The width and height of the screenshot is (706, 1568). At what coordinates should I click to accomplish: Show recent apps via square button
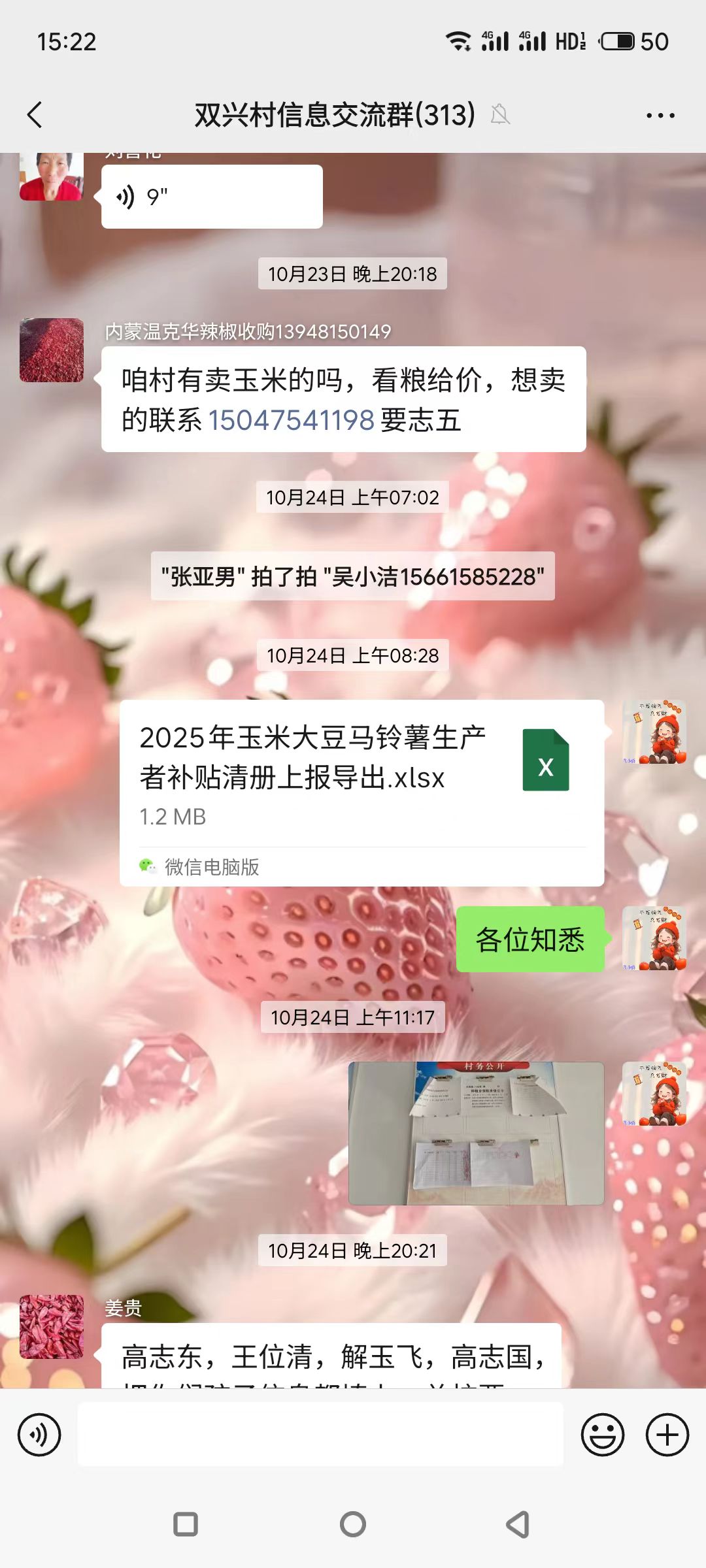click(x=186, y=1524)
